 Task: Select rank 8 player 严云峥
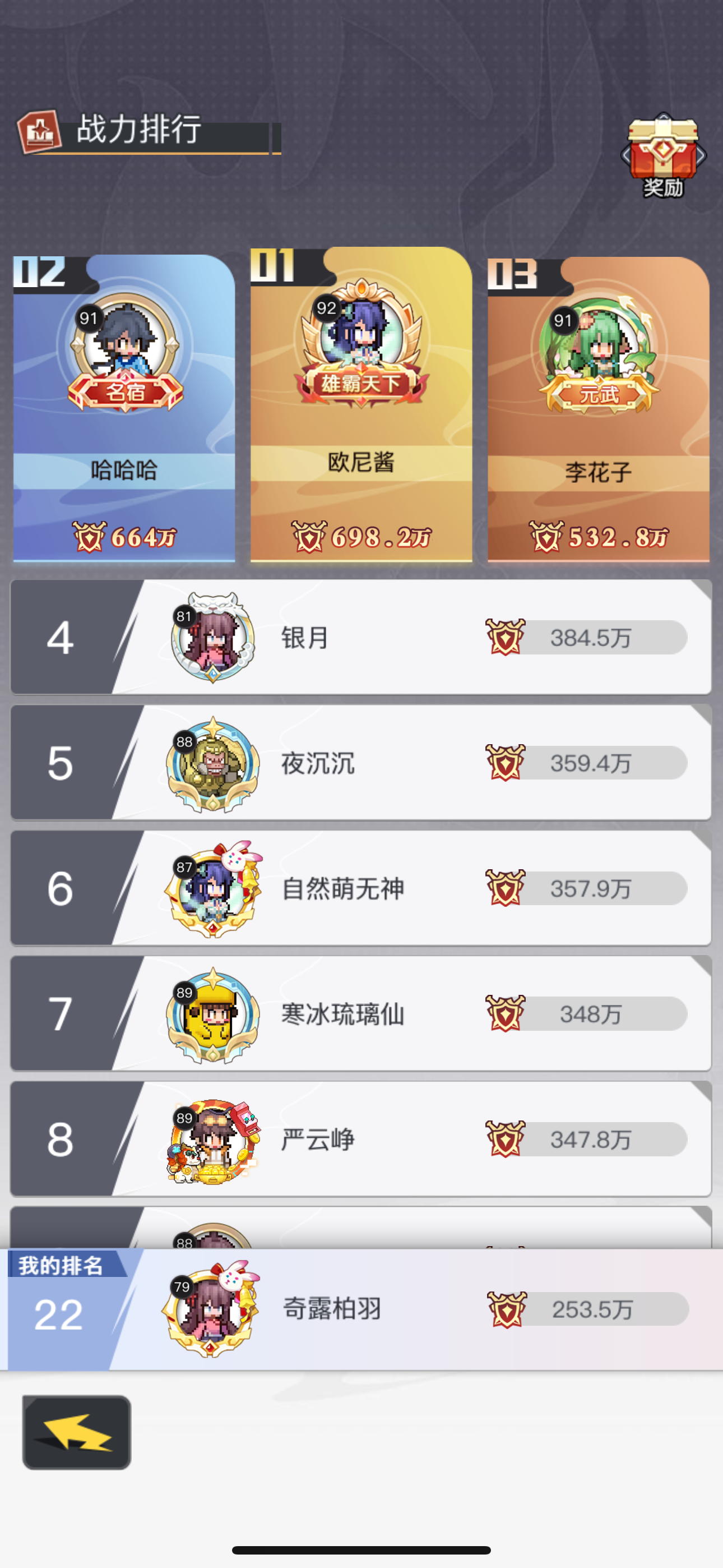pos(361,1138)
